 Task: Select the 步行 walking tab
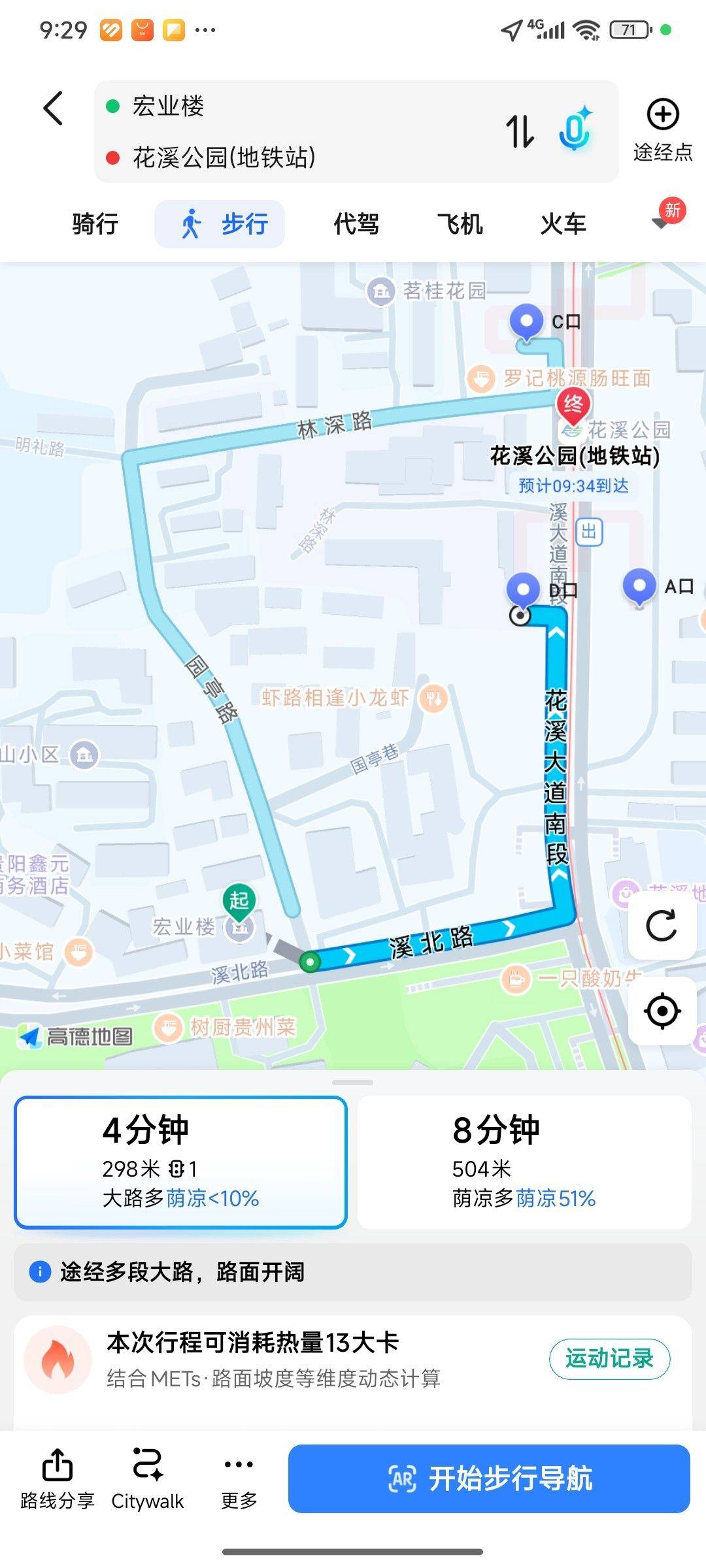click(x=220, y=224)
